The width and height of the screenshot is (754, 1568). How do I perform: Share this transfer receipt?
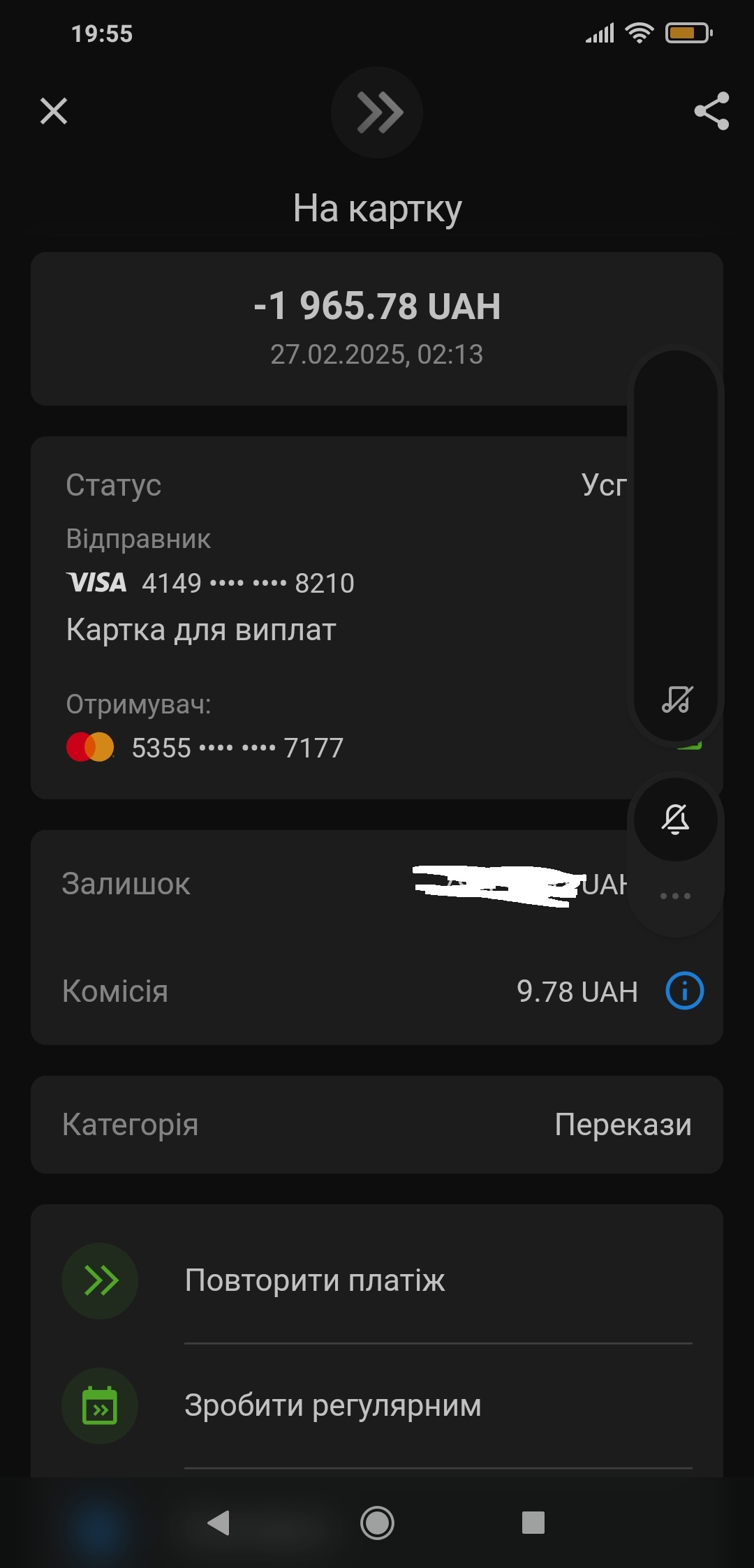pyautogui.click(x=711, y=111)
